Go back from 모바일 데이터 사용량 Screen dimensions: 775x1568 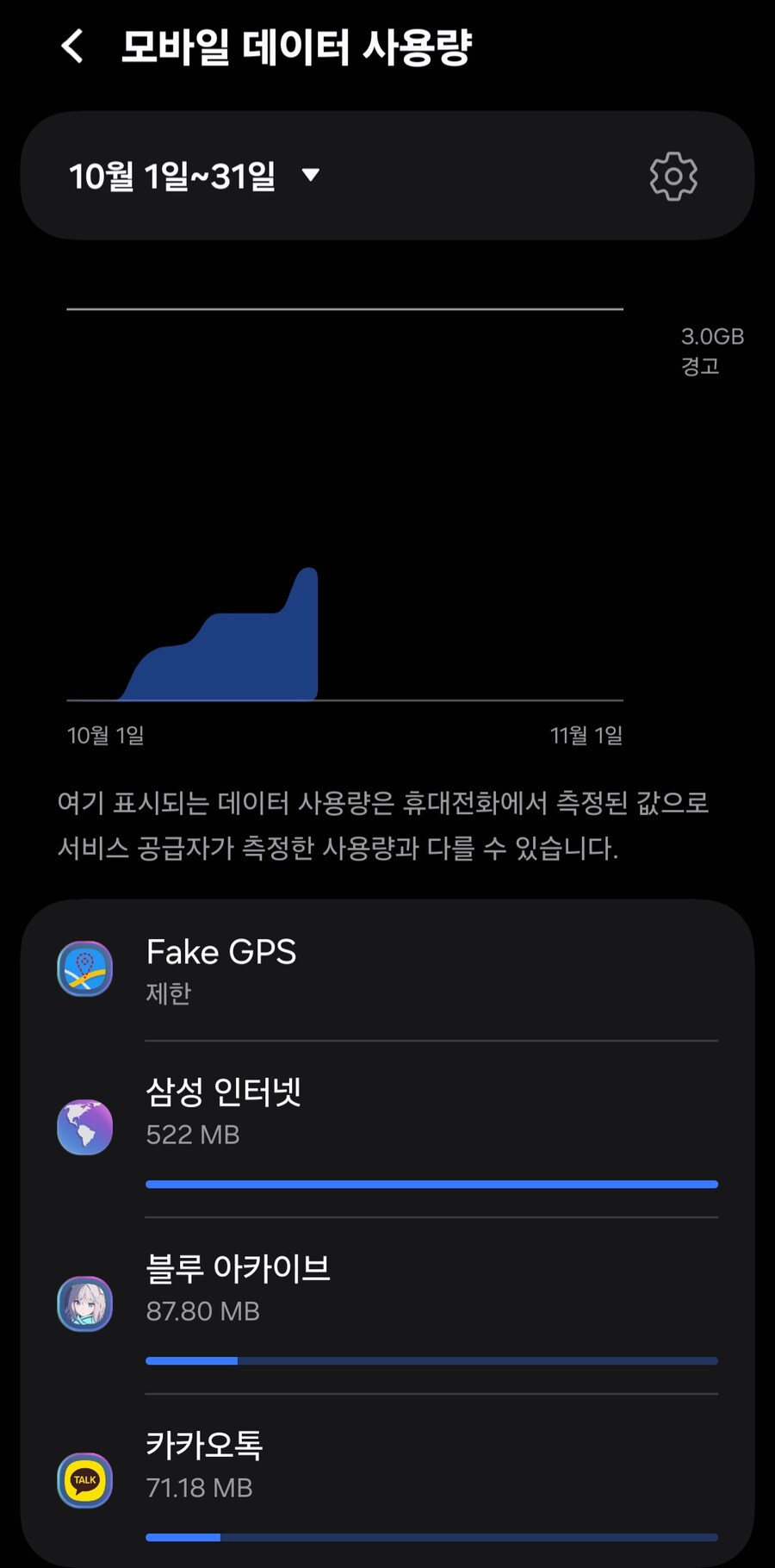click(73, 46)
